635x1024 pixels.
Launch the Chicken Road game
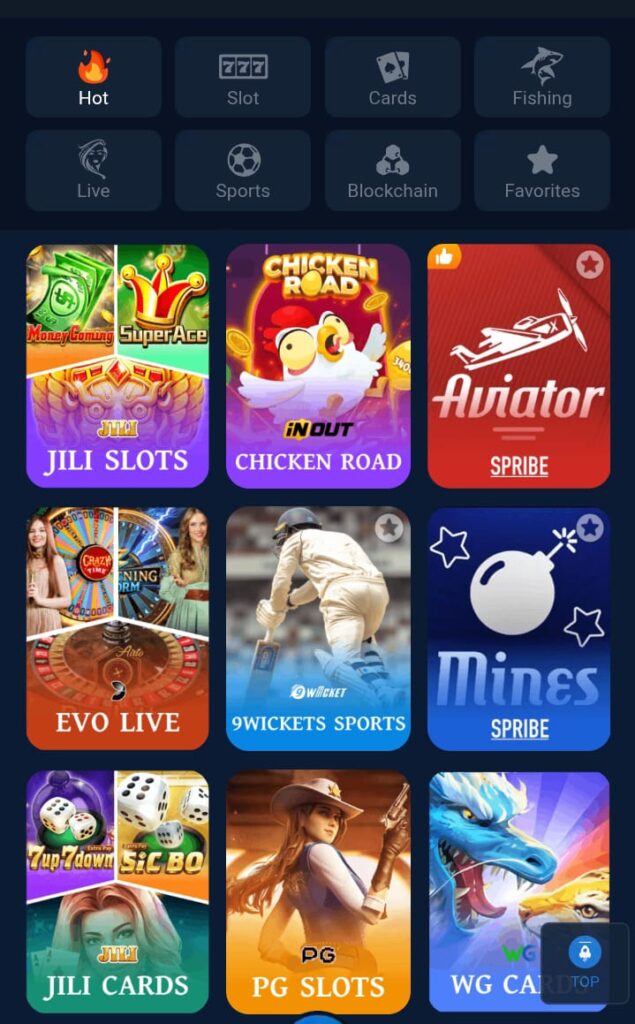(318, 366)
